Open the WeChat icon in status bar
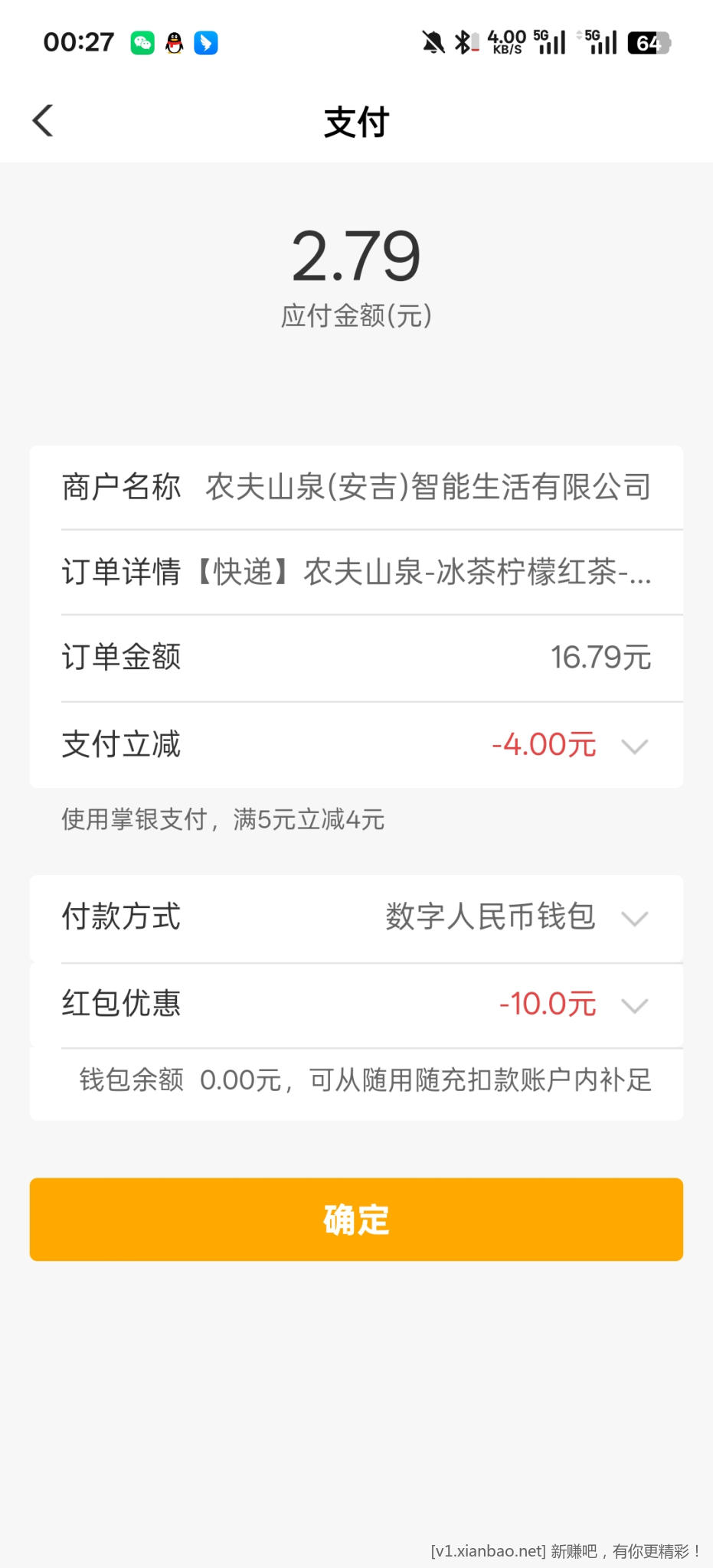713x1568 pixels. [x=143, y=43]
